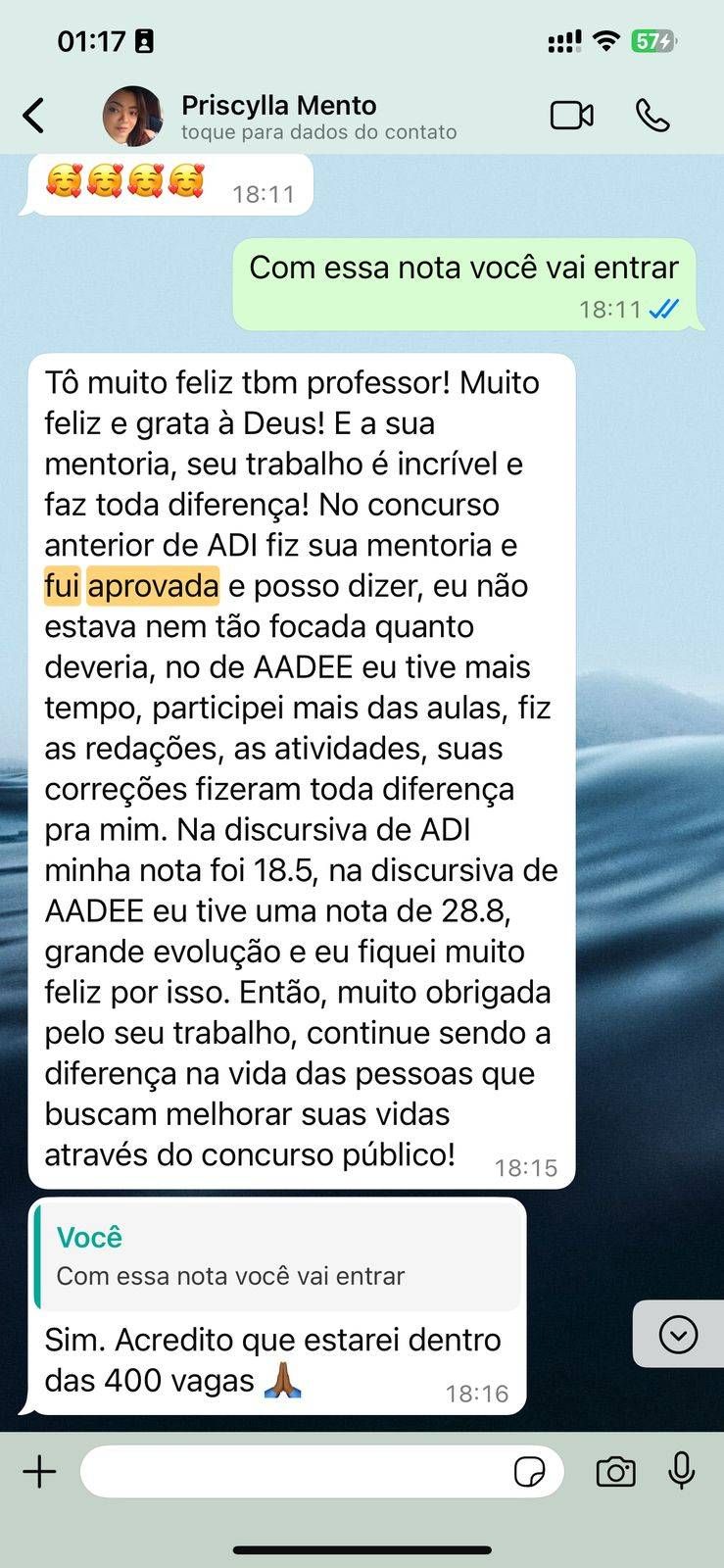
Task: Record a voice message
Action: point(681,1471)
